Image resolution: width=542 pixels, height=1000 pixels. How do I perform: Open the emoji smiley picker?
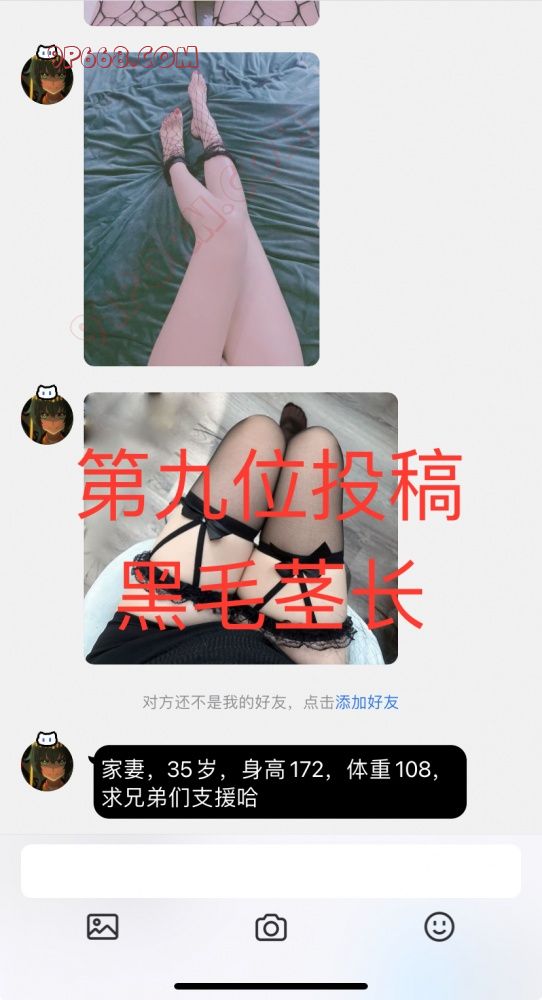pyautogui.click(x=439, y=927)
